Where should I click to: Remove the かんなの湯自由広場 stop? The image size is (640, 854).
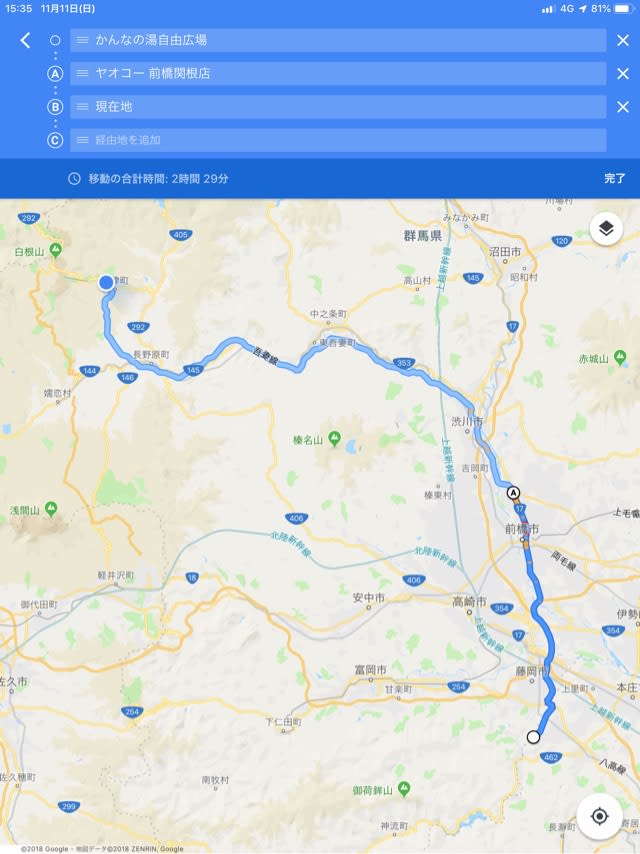(x=622, y=40)
